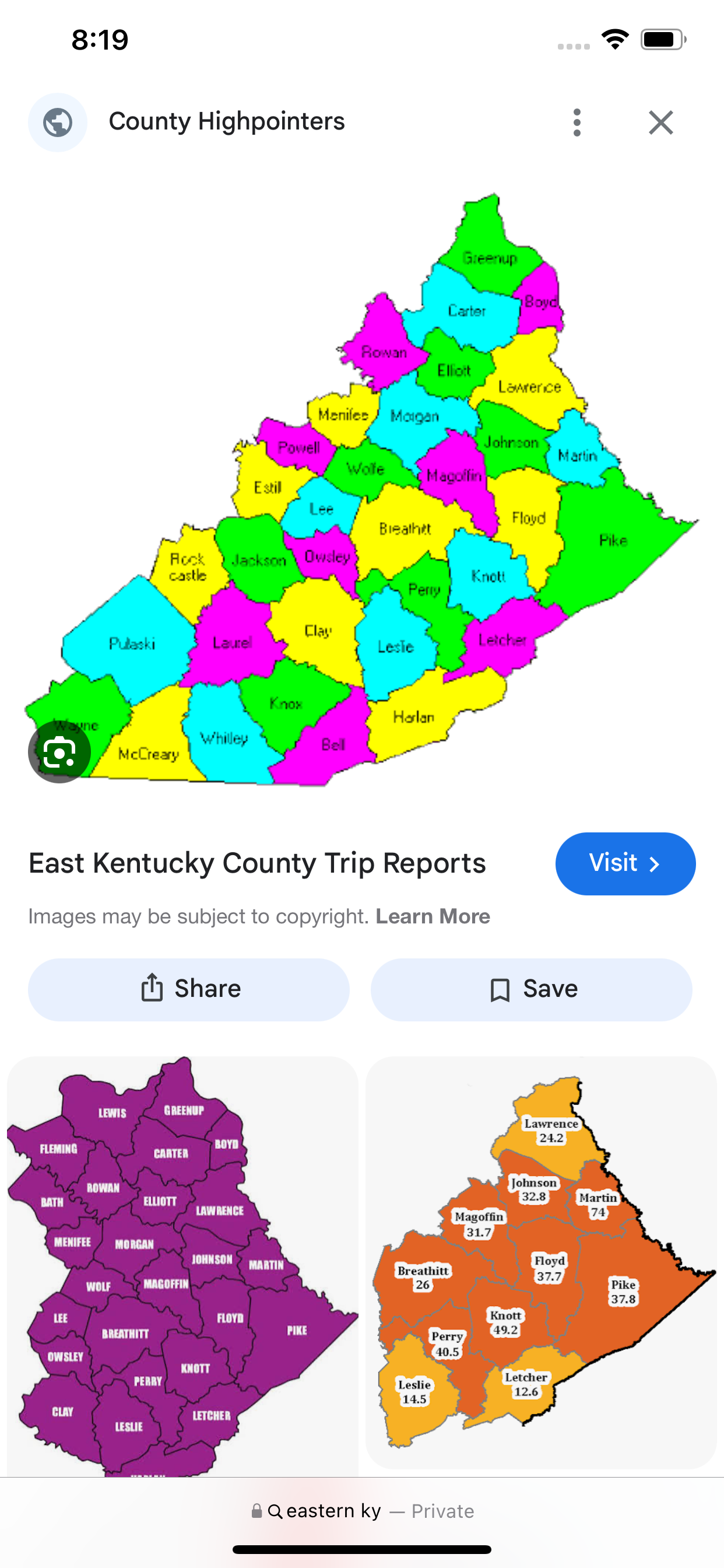Tap the eastern ky address bar

362,1511
